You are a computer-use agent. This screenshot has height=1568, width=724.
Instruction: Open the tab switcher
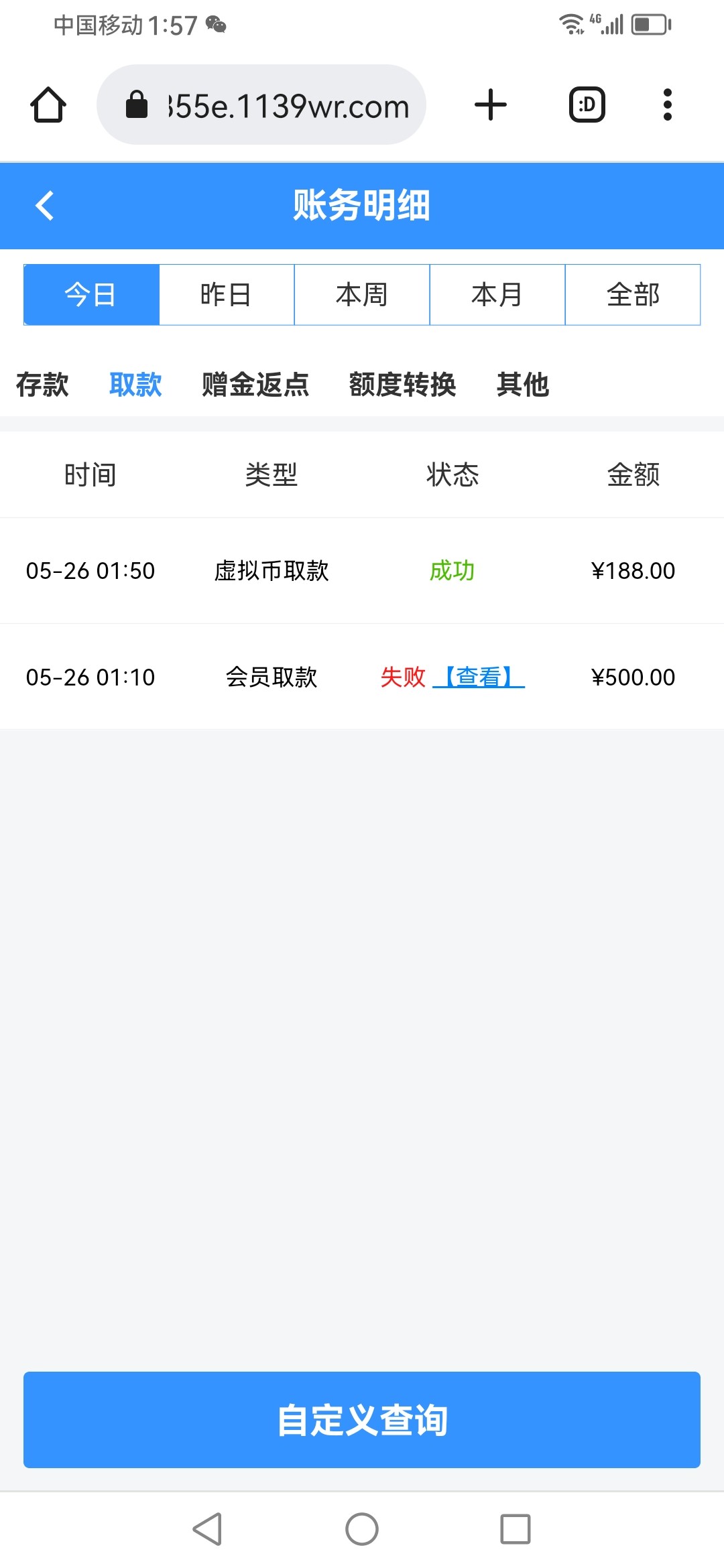587,105
